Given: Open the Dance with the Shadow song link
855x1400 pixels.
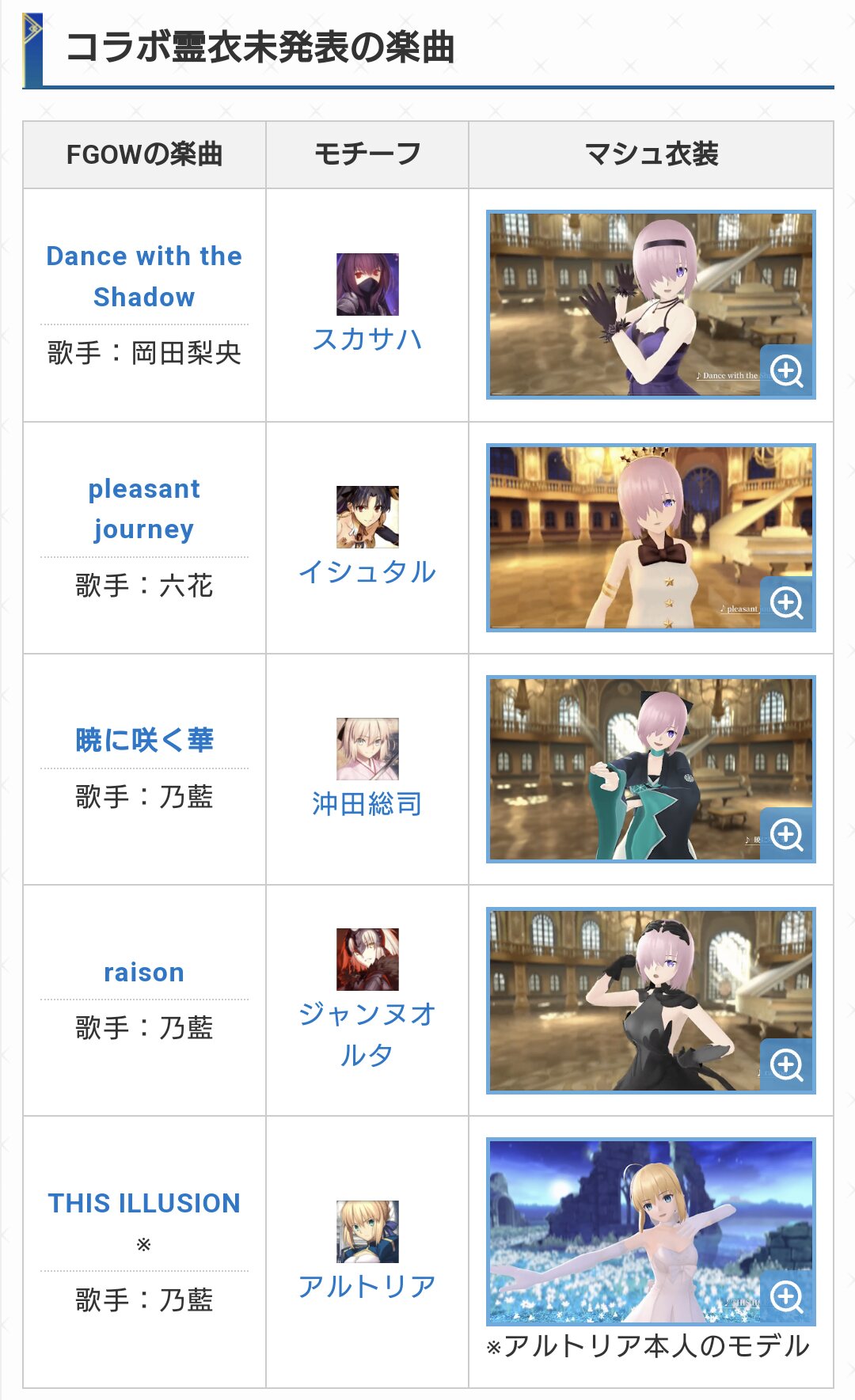Looking at the screenshot, I should pyautogui.click(x=144, y=276).
